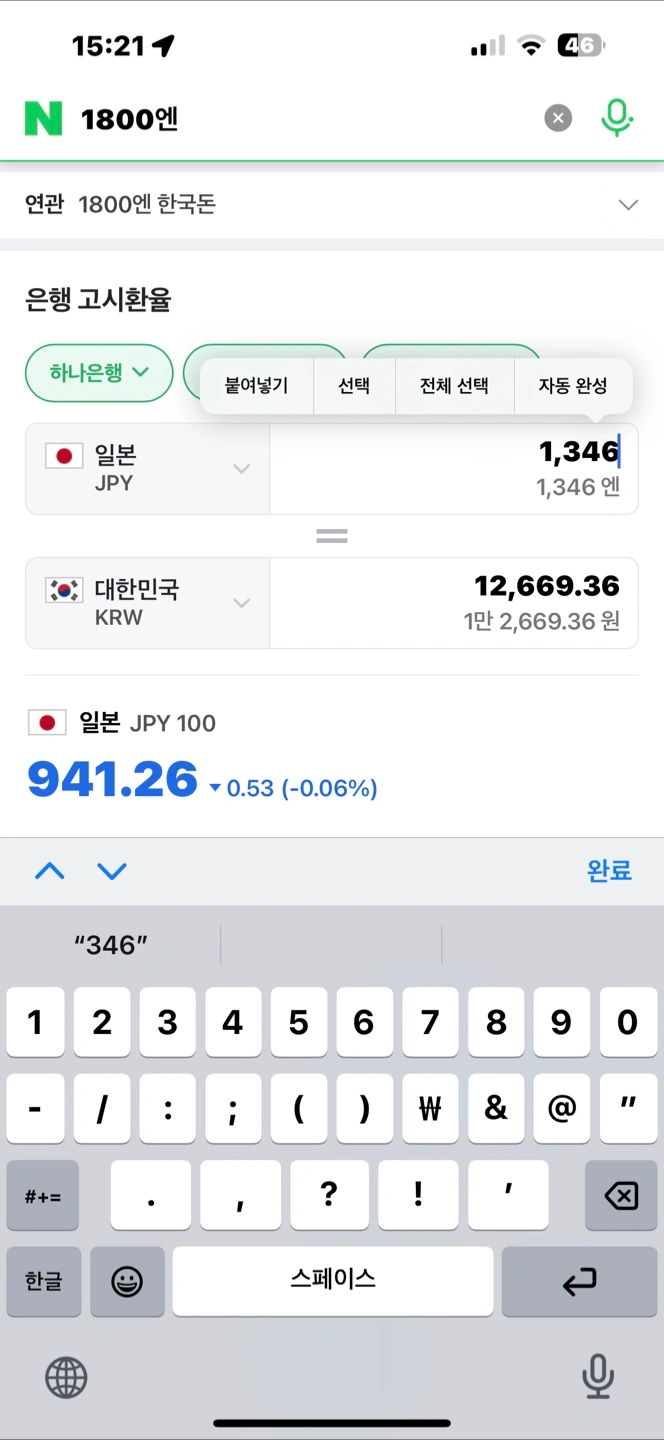This screenshot has width=664, height=1440.
Task: Choose 선택 from the context menu
Action: 354,386
